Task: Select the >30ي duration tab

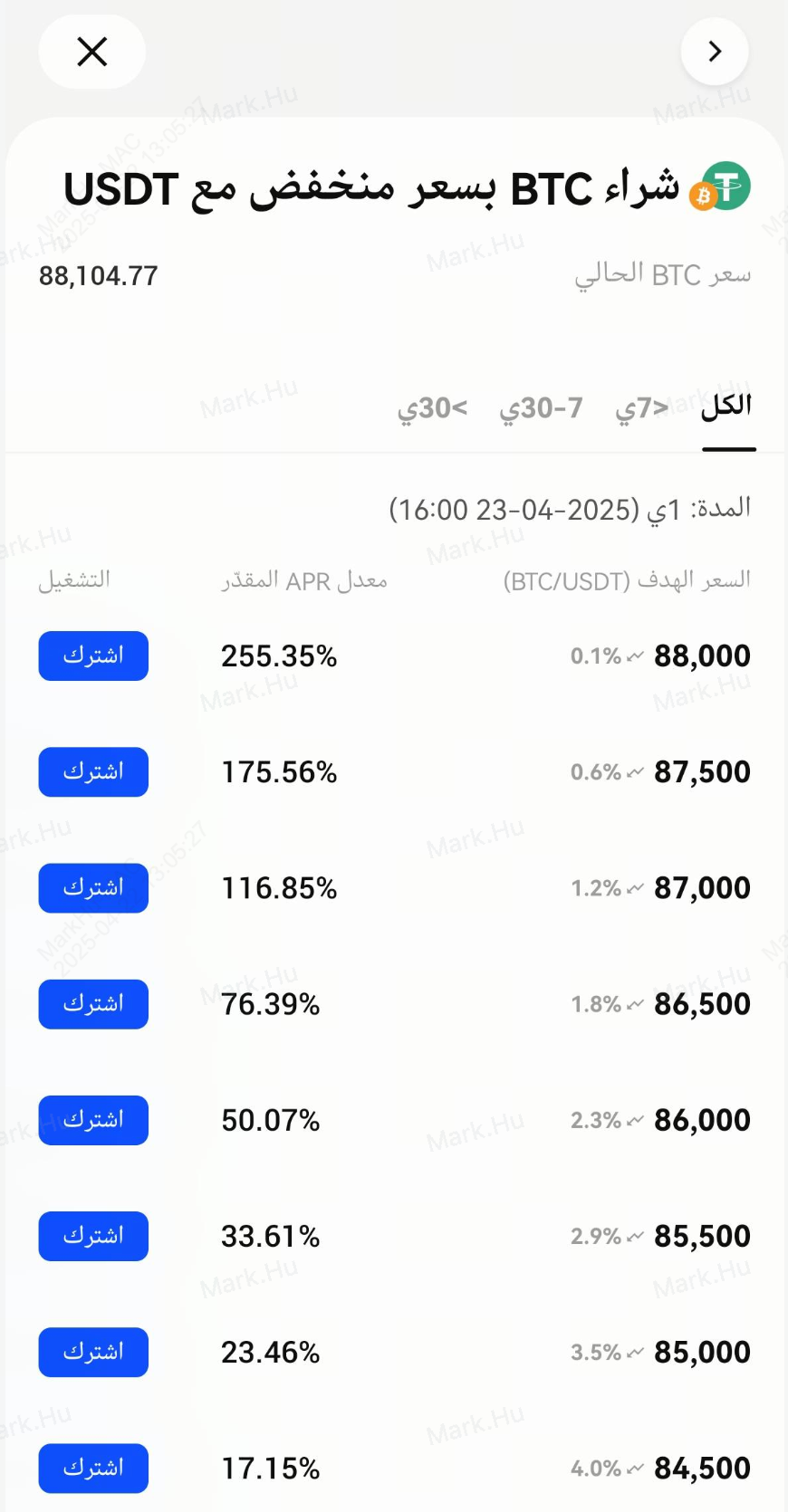Action: (432, 408)
